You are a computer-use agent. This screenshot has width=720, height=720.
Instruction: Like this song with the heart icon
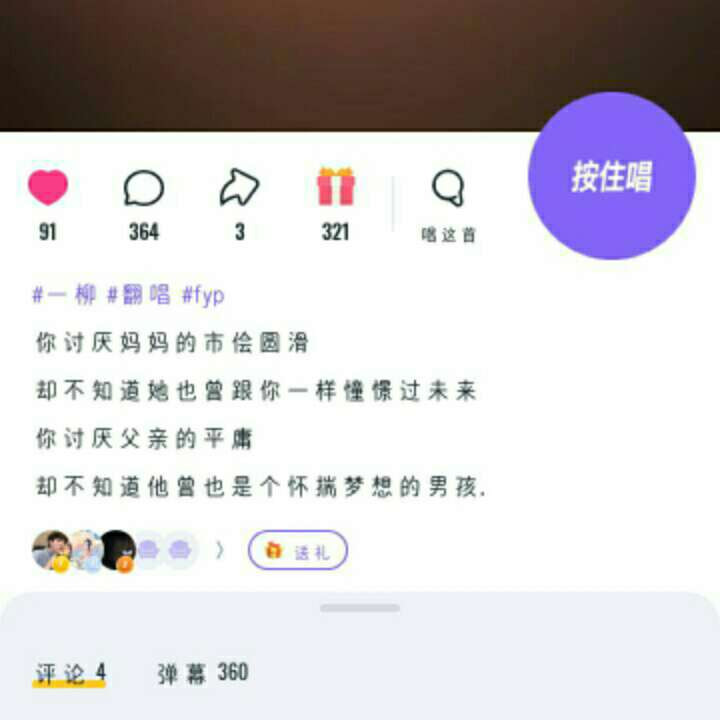tap(47, 188)
